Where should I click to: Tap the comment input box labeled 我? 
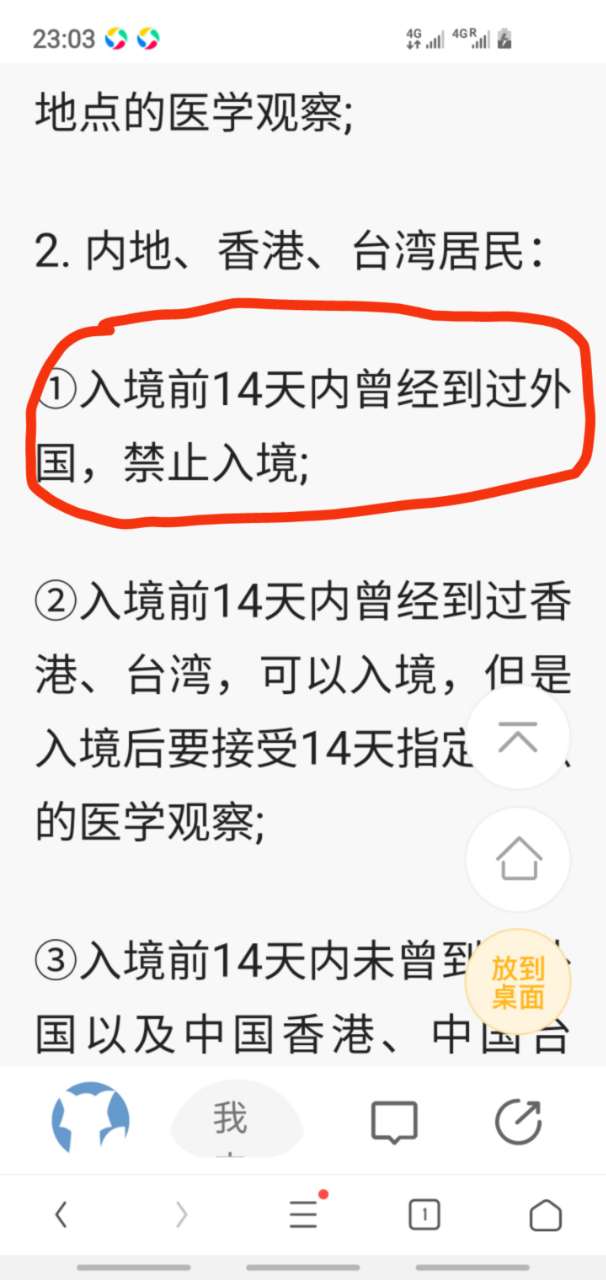(237, 1120)
